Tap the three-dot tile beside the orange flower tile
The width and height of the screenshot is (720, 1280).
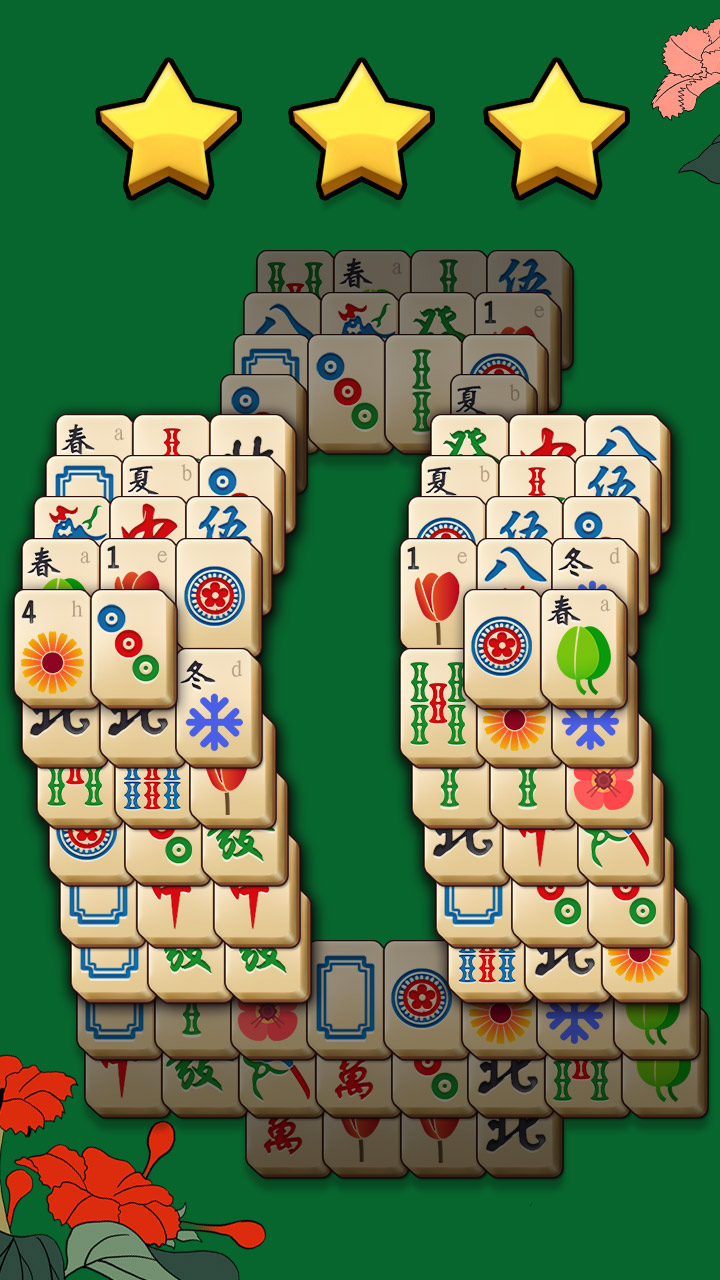click(131, 648)
